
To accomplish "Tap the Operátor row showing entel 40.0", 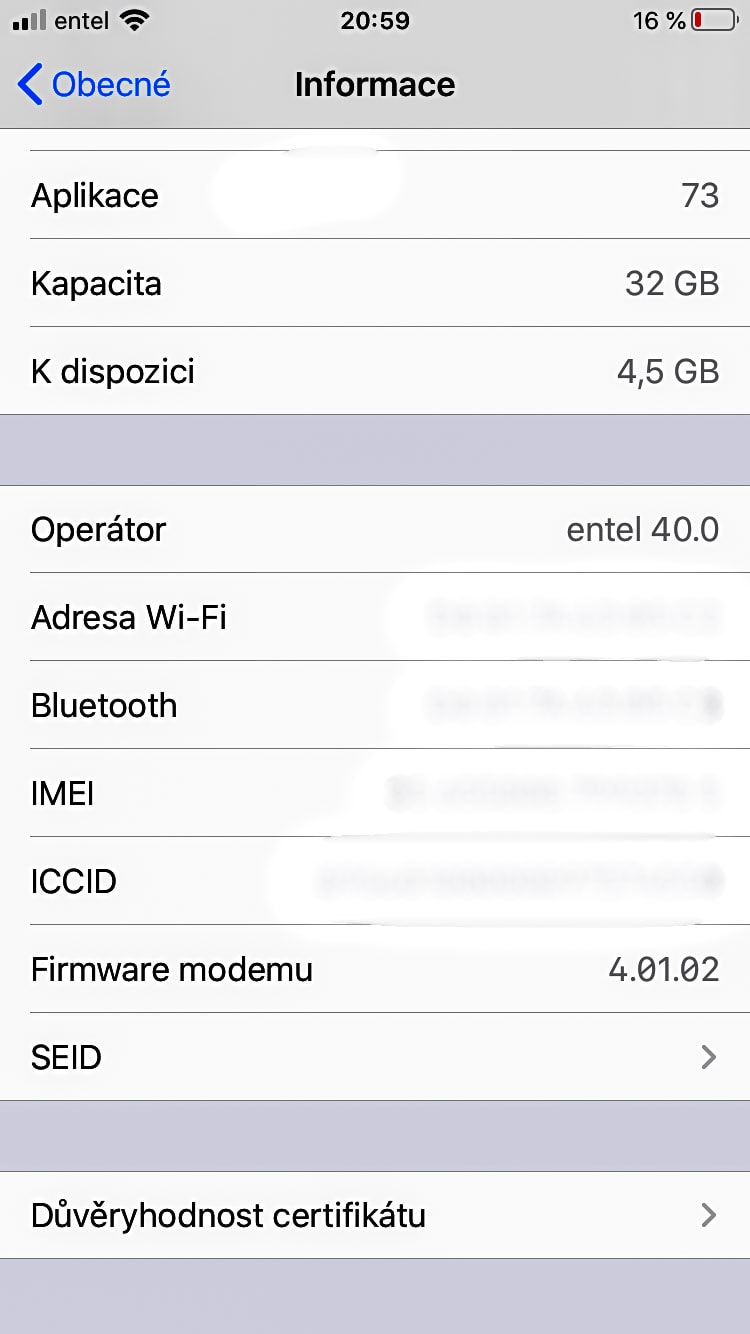I will 375,529.
